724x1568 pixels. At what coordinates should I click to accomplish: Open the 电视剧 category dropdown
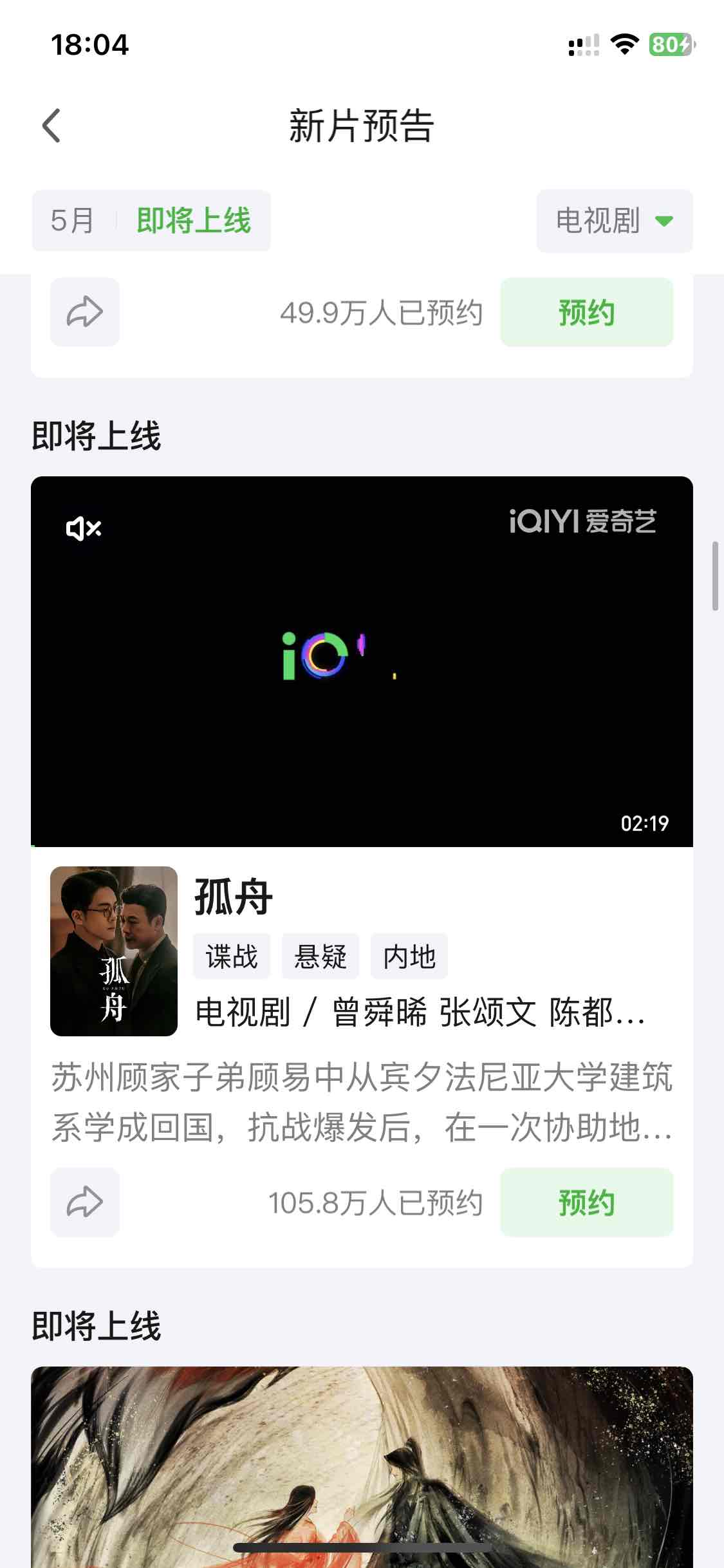[x=615, y=221]
